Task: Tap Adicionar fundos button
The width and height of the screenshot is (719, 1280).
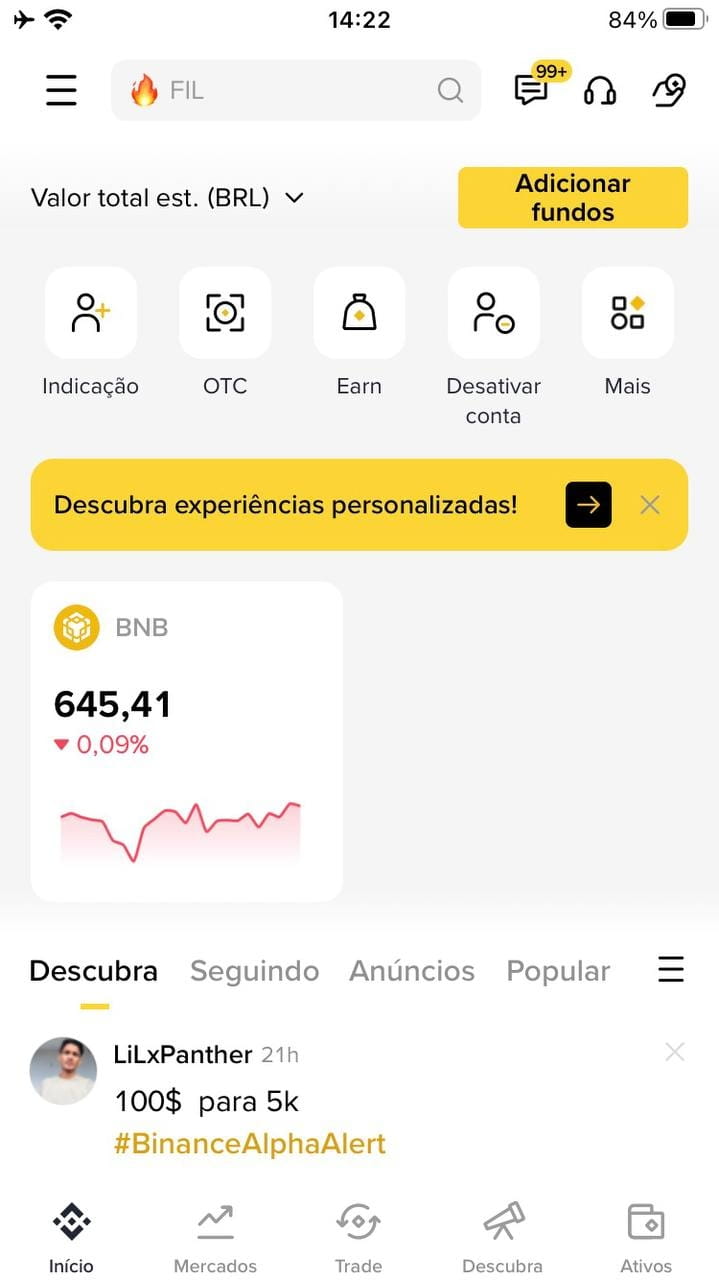Action: (572, 198)
